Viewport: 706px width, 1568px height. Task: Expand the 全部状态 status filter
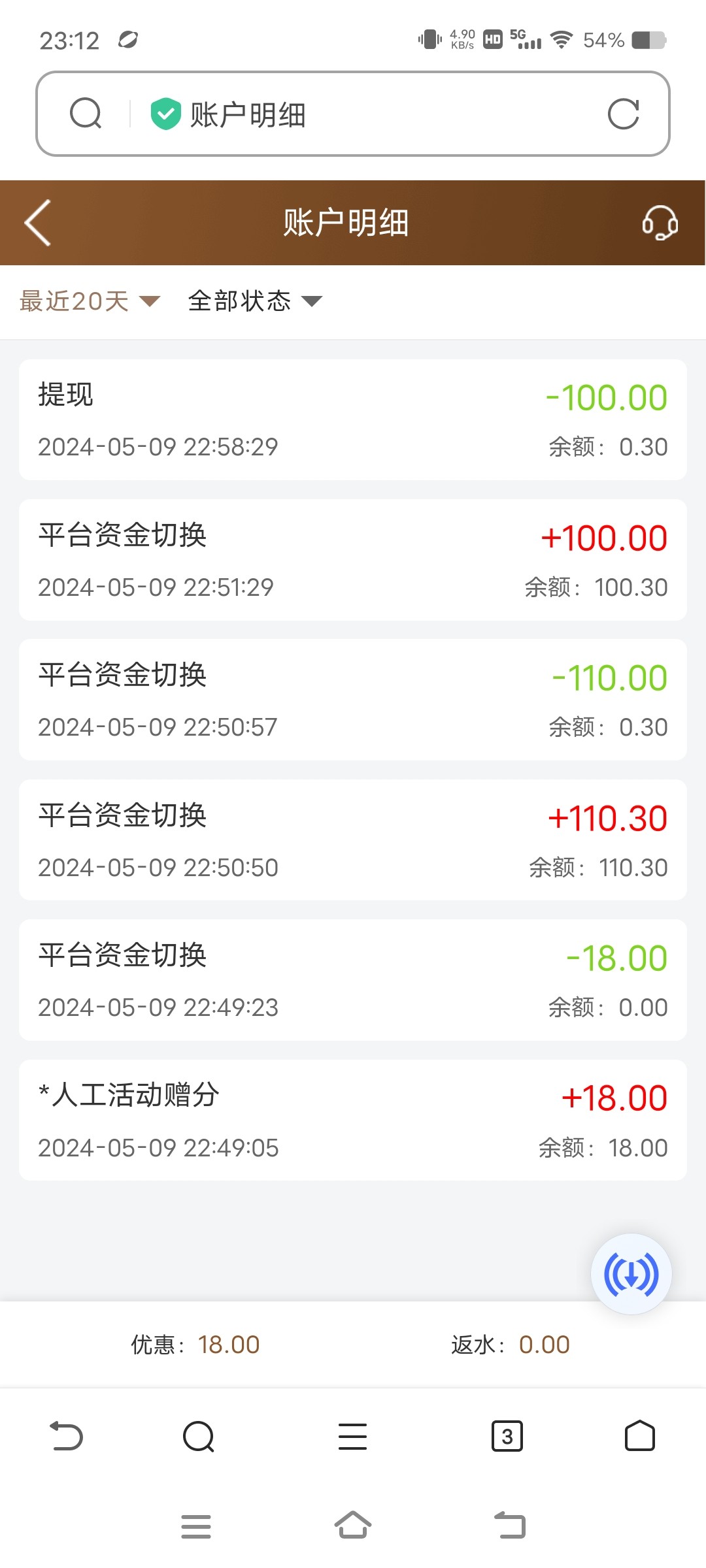point(255,301)
